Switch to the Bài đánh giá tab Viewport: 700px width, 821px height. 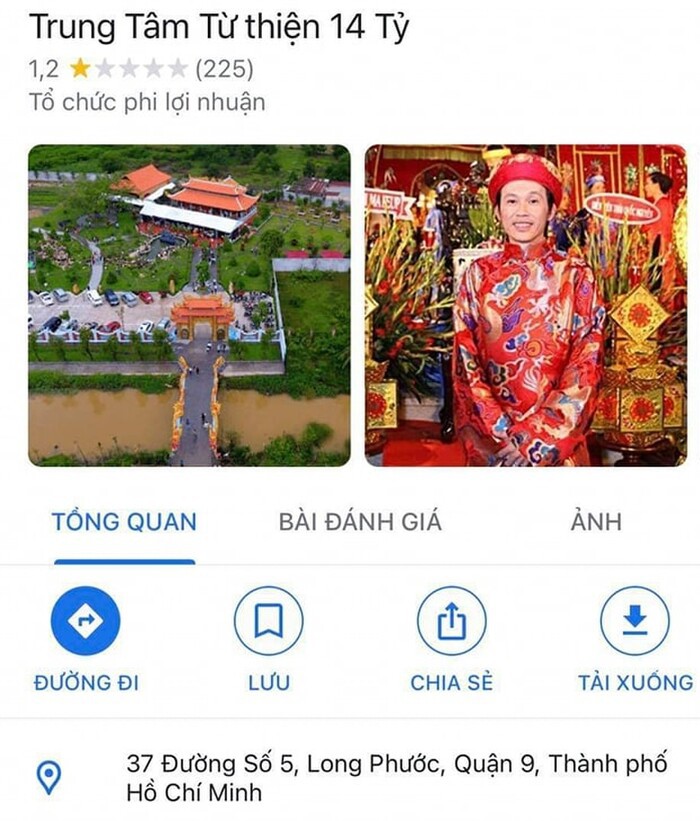pos(360,521)
